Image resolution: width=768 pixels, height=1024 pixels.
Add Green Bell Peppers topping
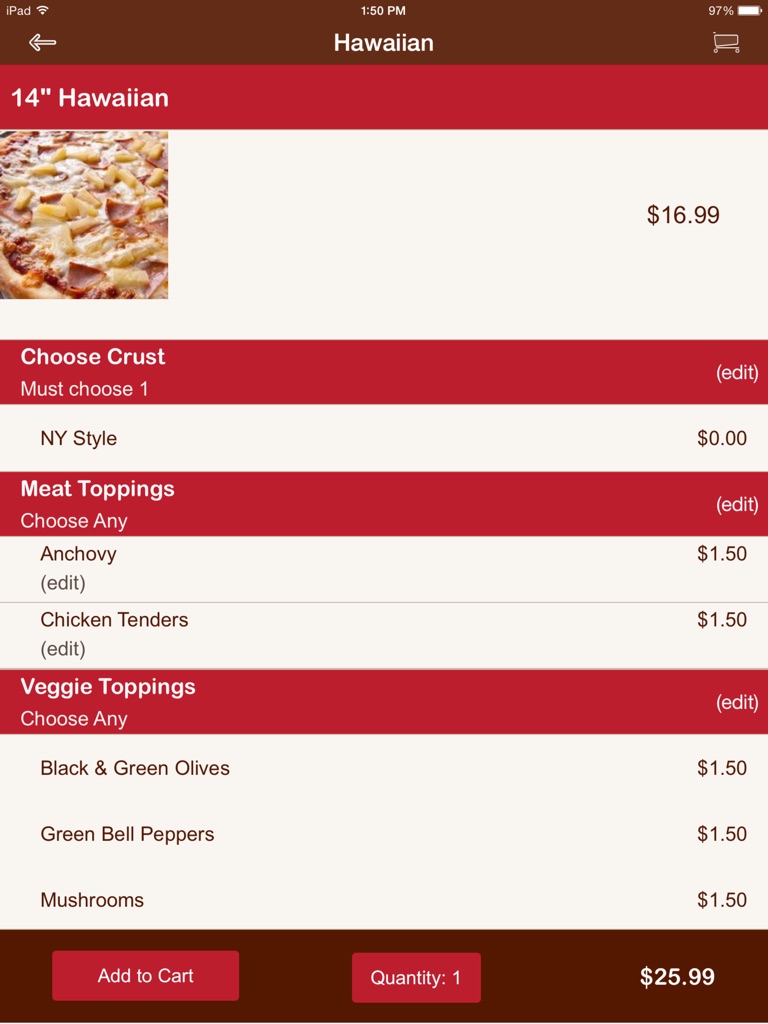[x=384, y=834]
